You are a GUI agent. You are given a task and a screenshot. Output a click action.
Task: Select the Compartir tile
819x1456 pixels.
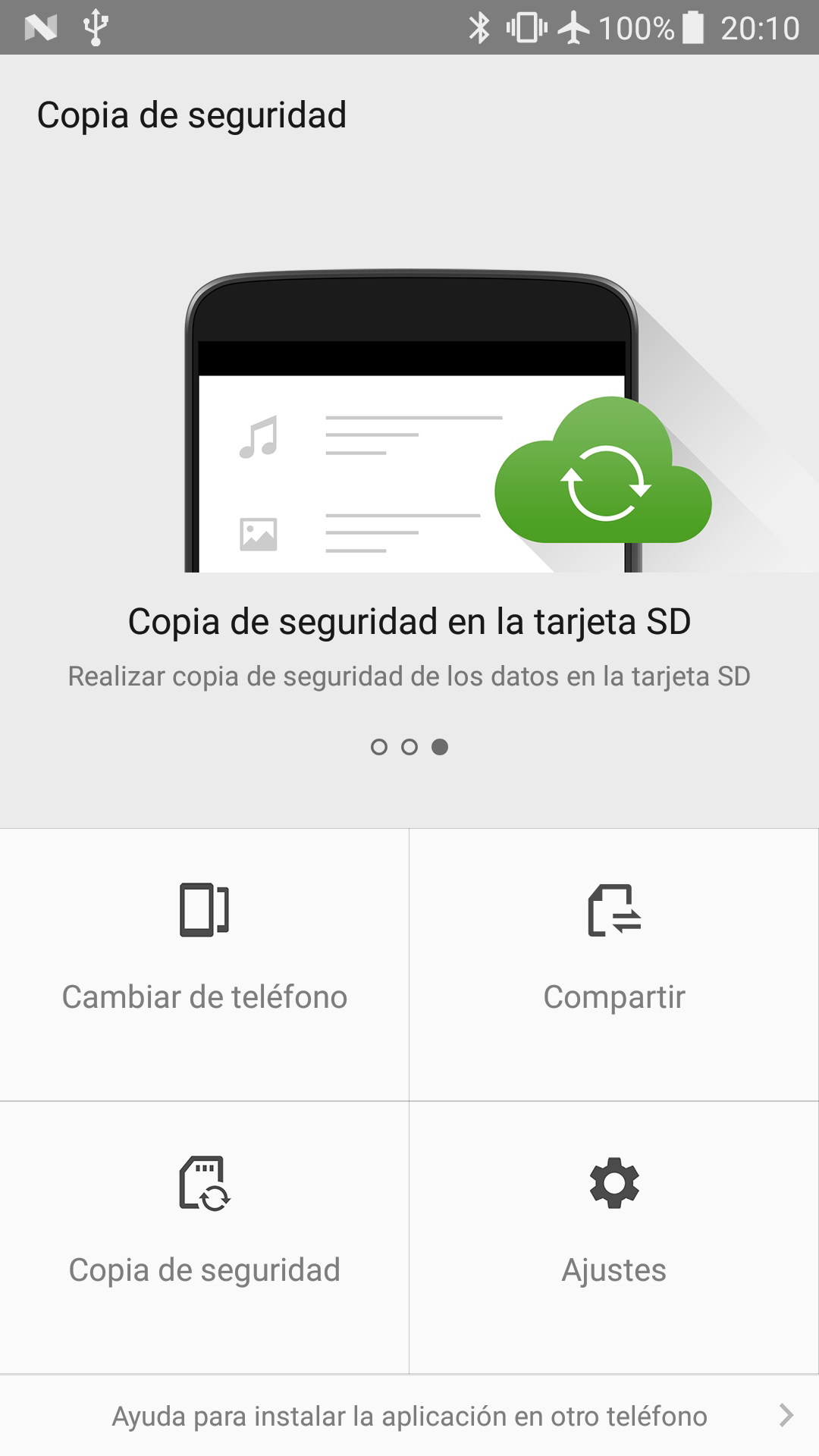613,964
